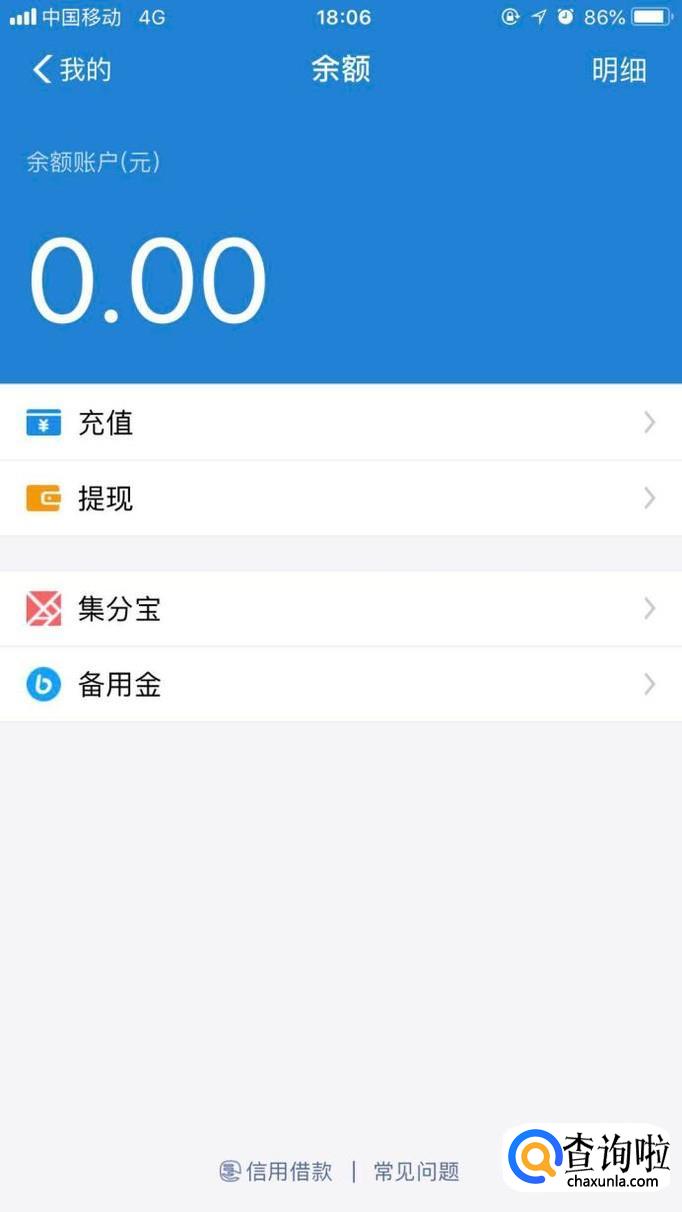The height and width of the screenshot is (1212, 682).
Task: Select 提现 to withdraw balance
Action: [341, 498]
